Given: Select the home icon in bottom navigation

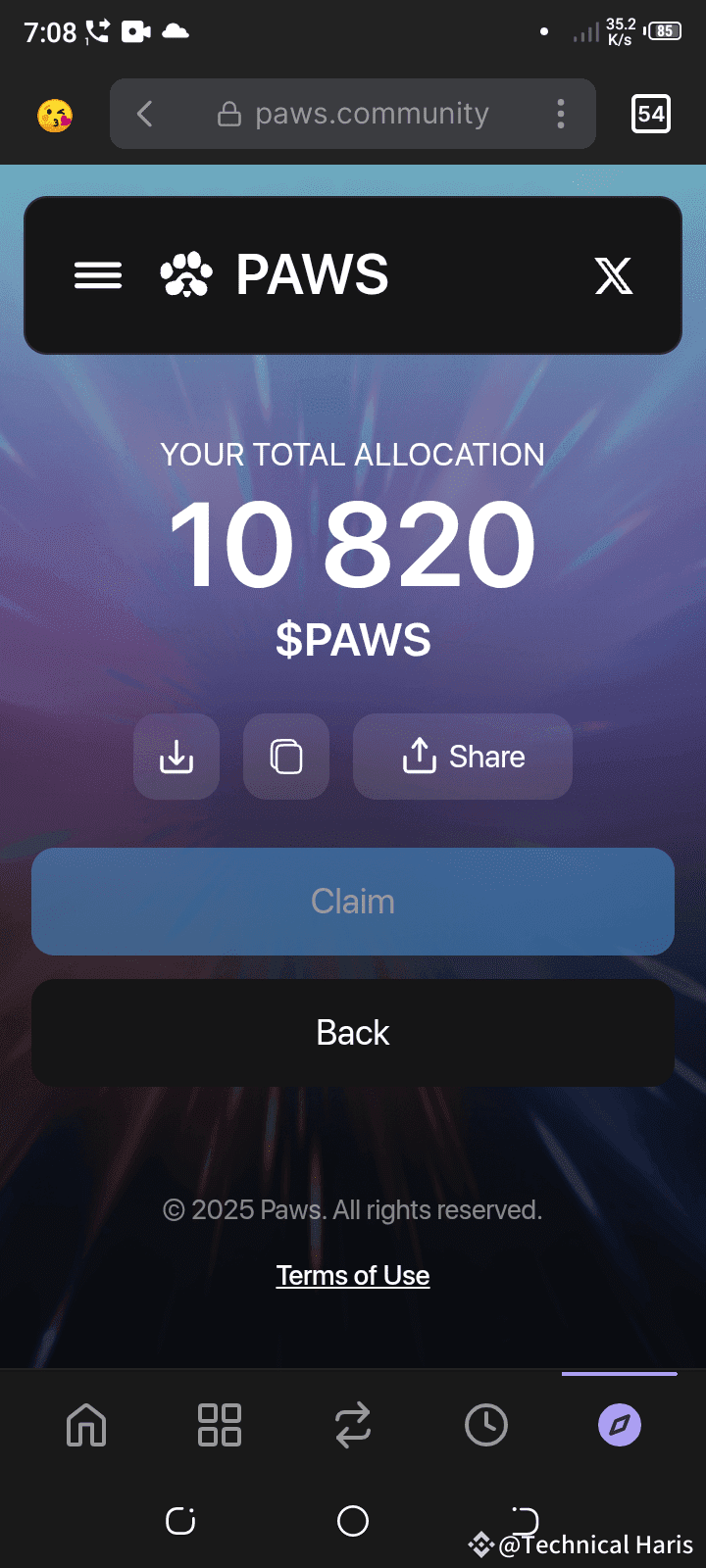Looking at the screenshot, I should pyautogui.click(x=86, y=1426).
